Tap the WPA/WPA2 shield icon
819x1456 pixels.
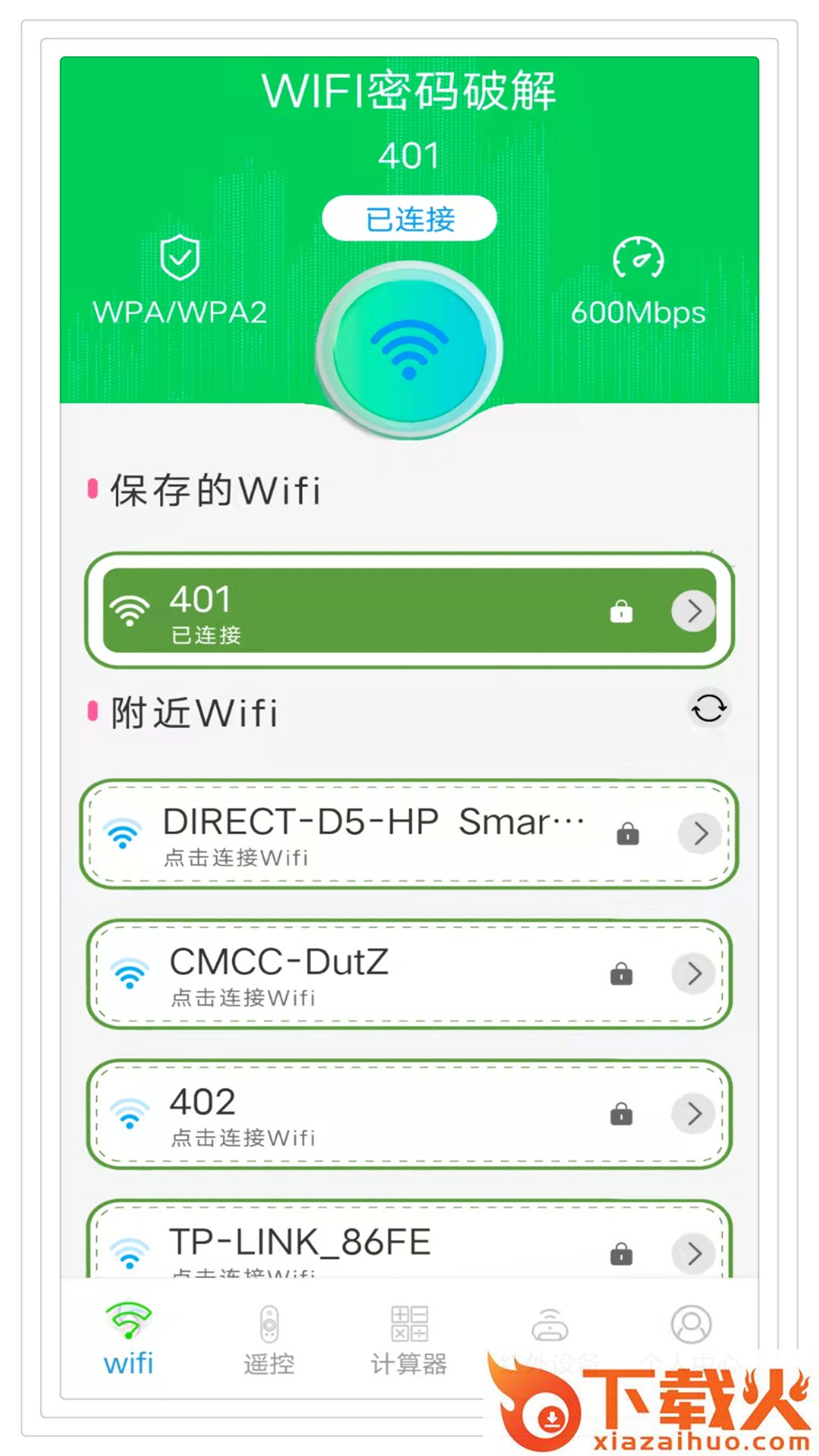point(179,258)
